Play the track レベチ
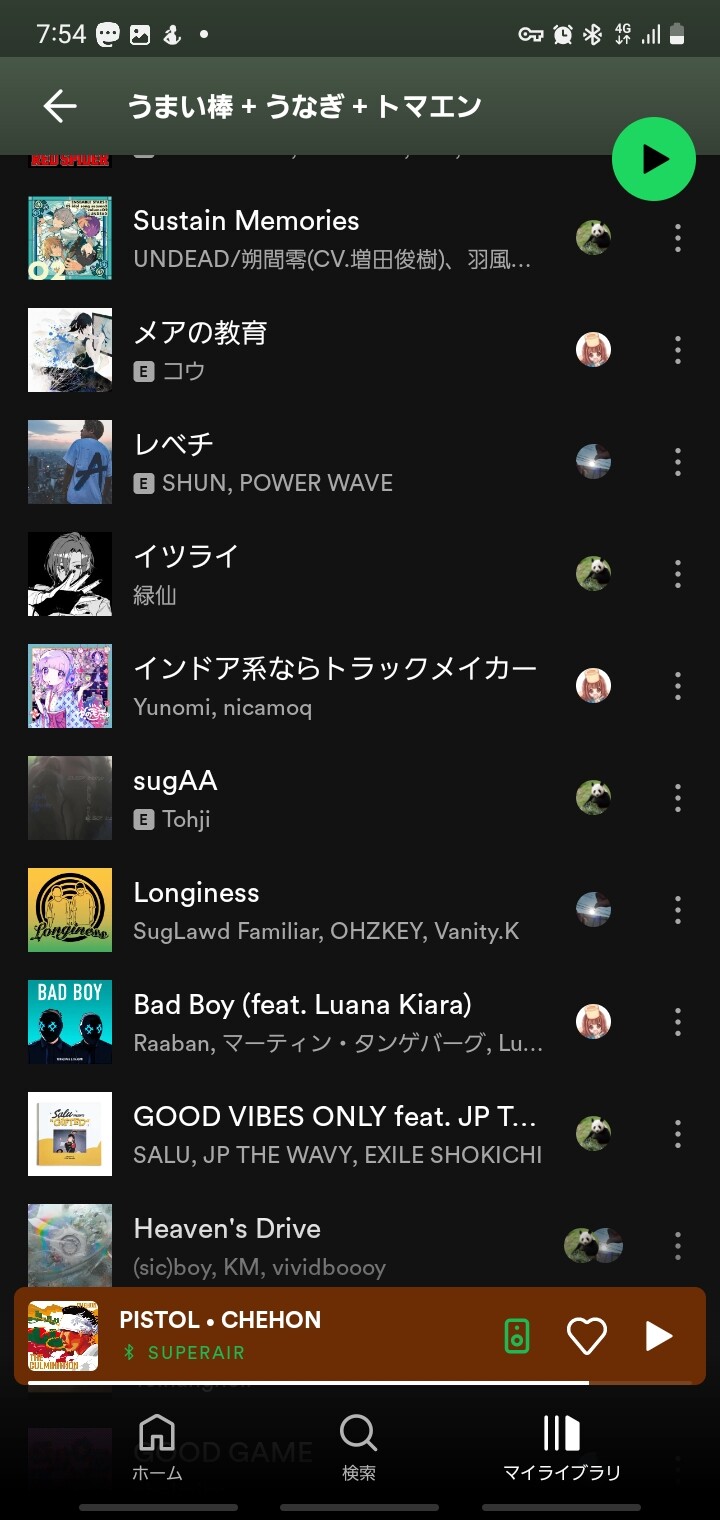The image size is (720, 1520). (x=330, y=462)
